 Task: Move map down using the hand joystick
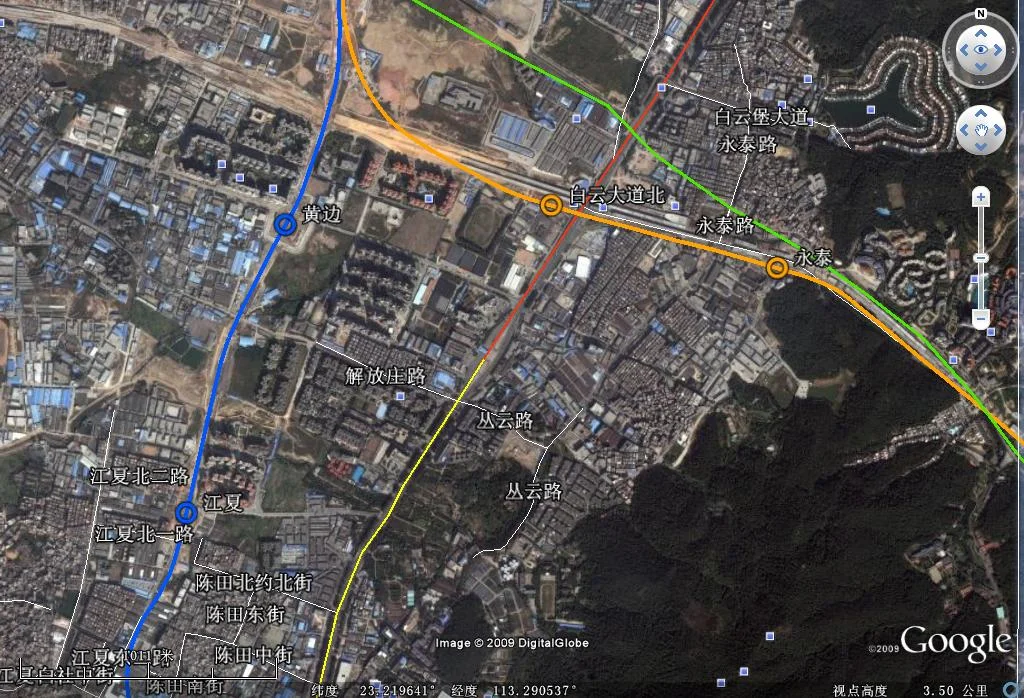(981, 146)
